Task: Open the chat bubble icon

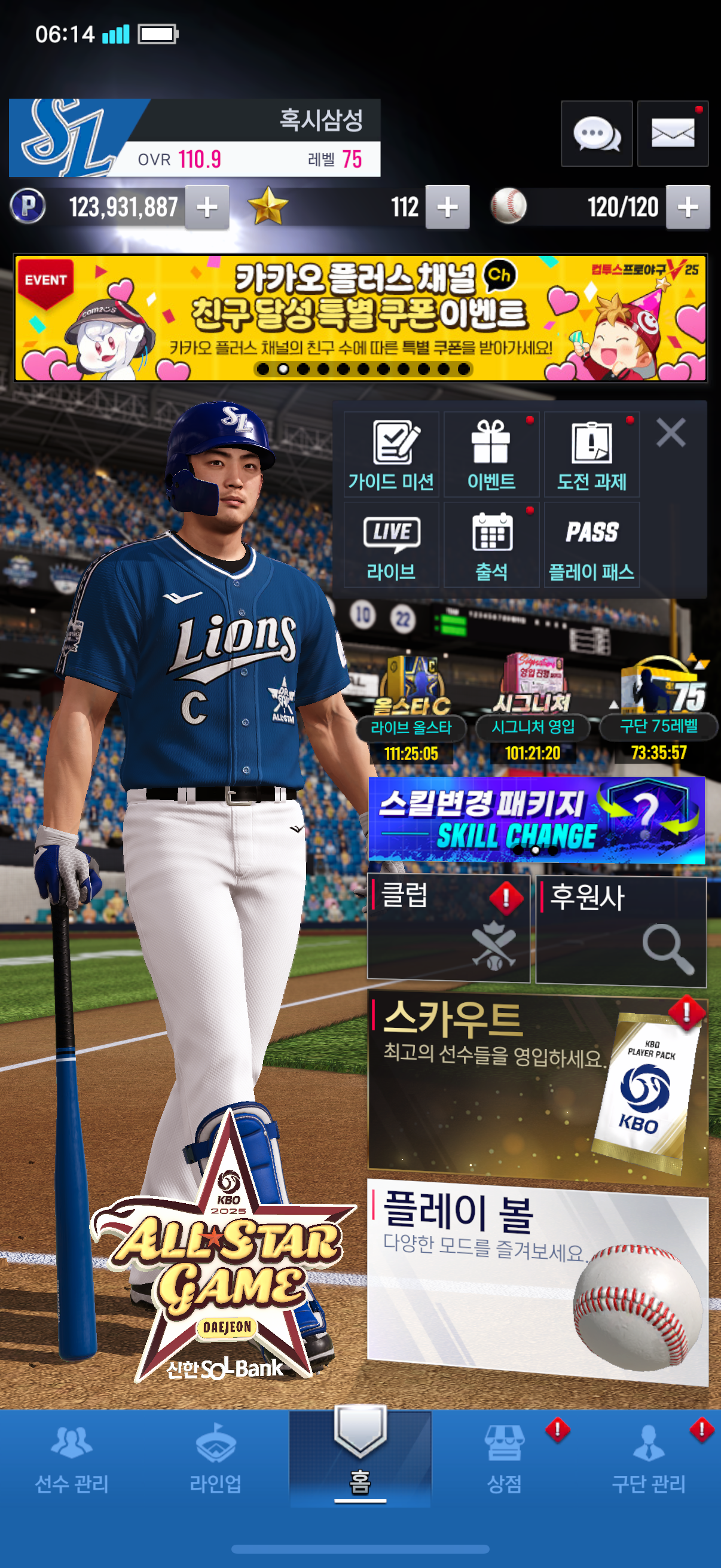Action: tap(596, 133)
